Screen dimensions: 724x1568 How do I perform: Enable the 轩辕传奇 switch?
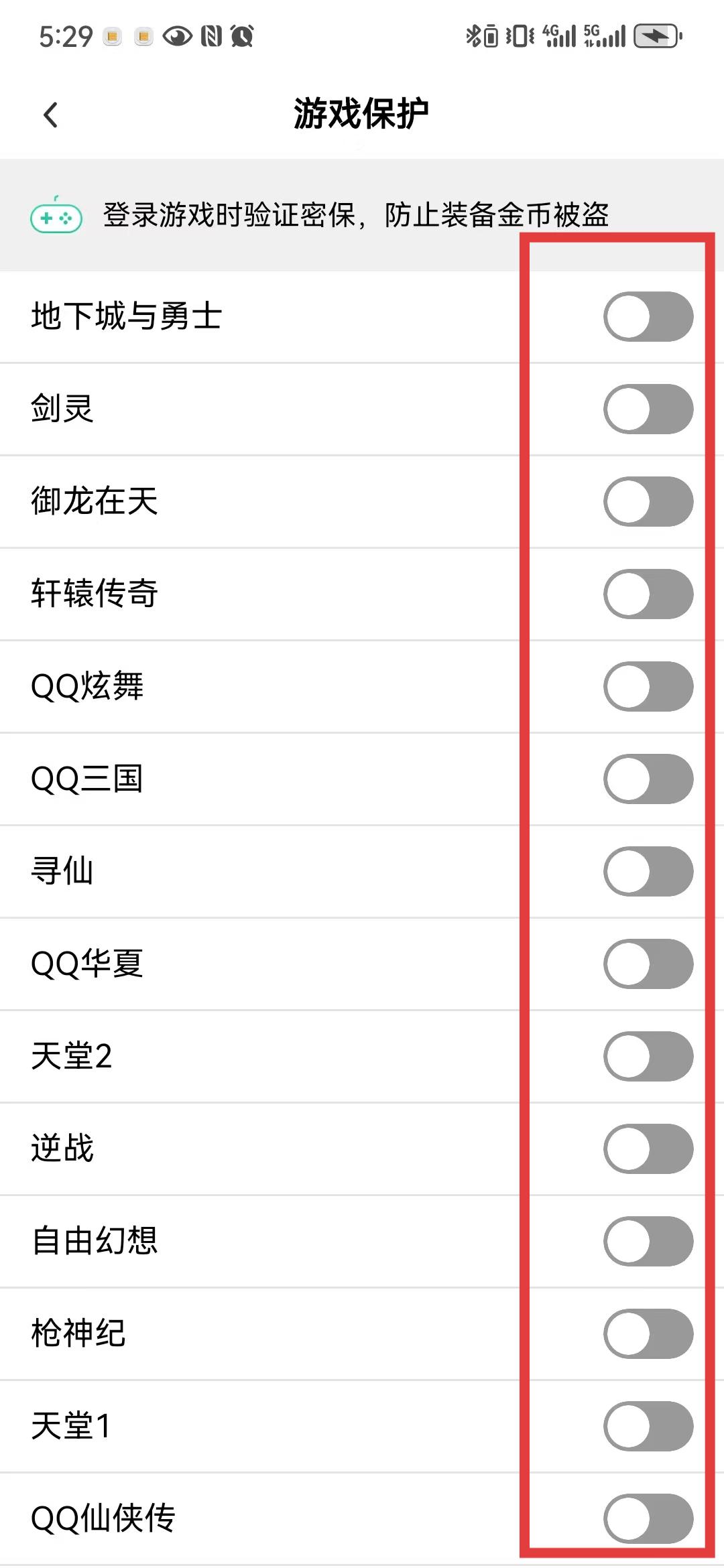pyautogui.click(x=648, y=592)
